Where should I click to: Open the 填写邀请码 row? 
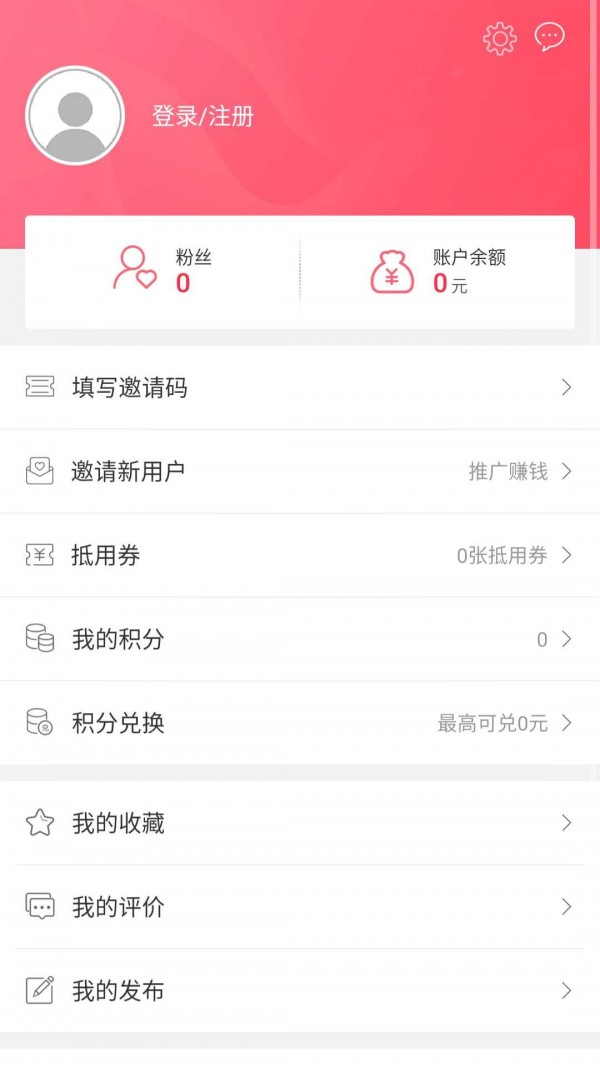pyautogui.click(x=300, y=388)
